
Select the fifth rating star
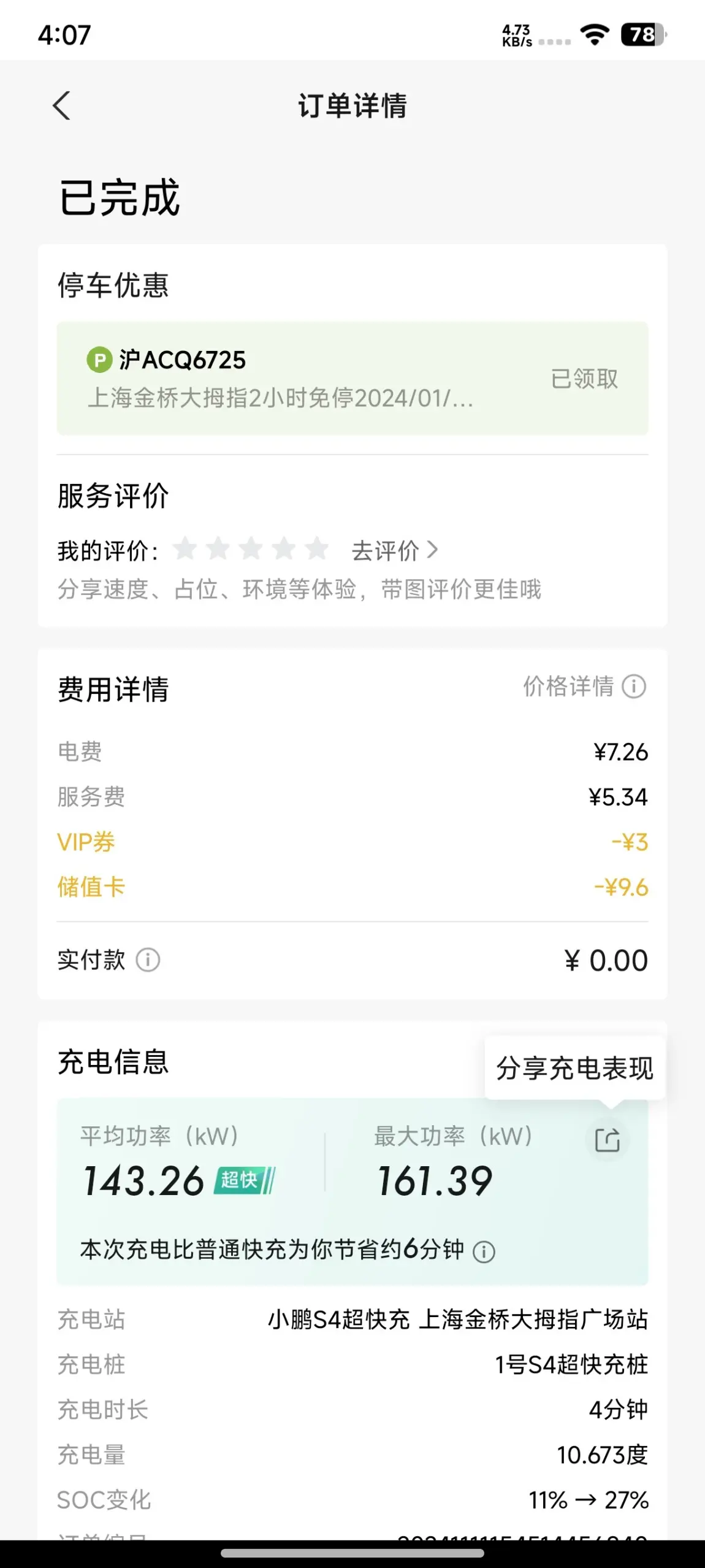pyautogui.click(x=317, y=548)
